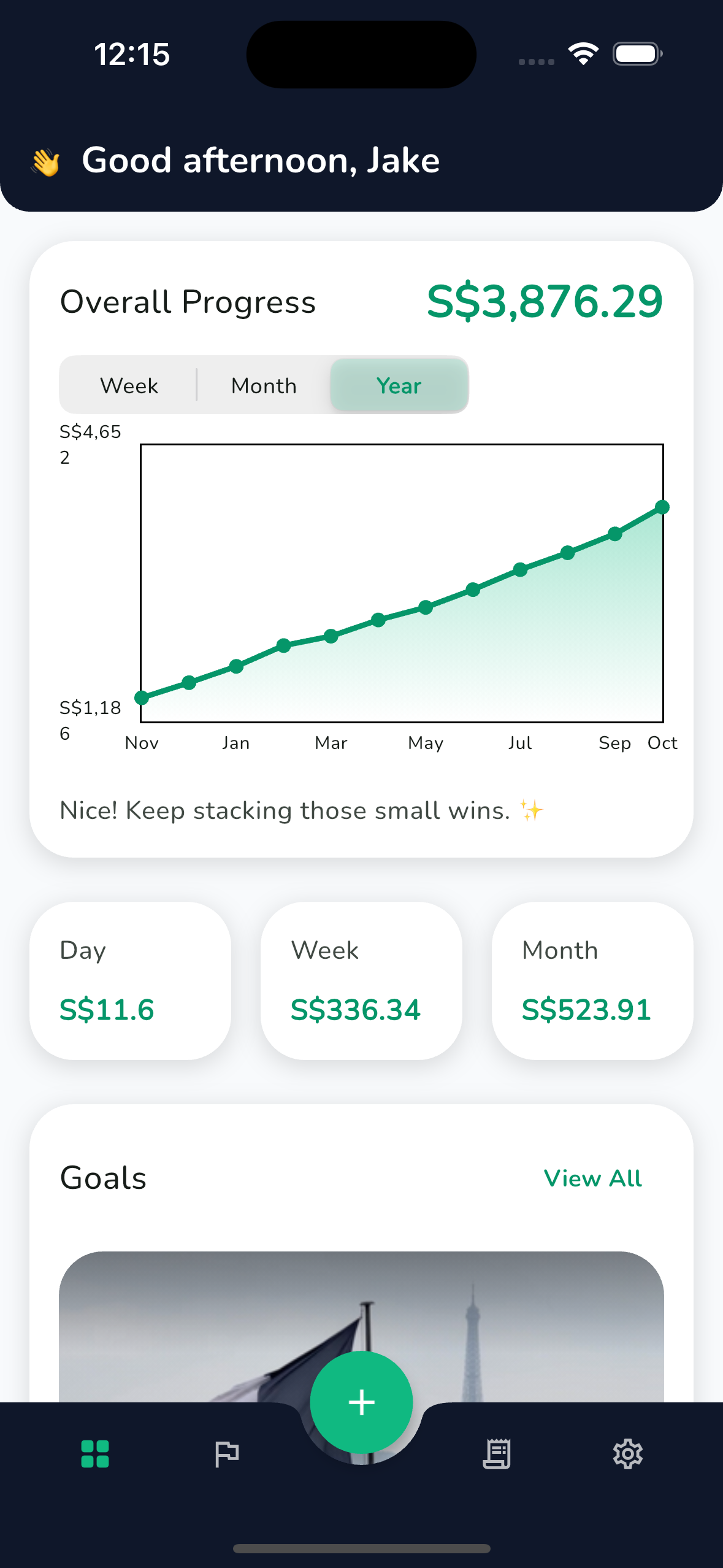Screen dimensions: 723x1568
Task: Open the Transactions receipt icon
Action: pos(496,1454)
